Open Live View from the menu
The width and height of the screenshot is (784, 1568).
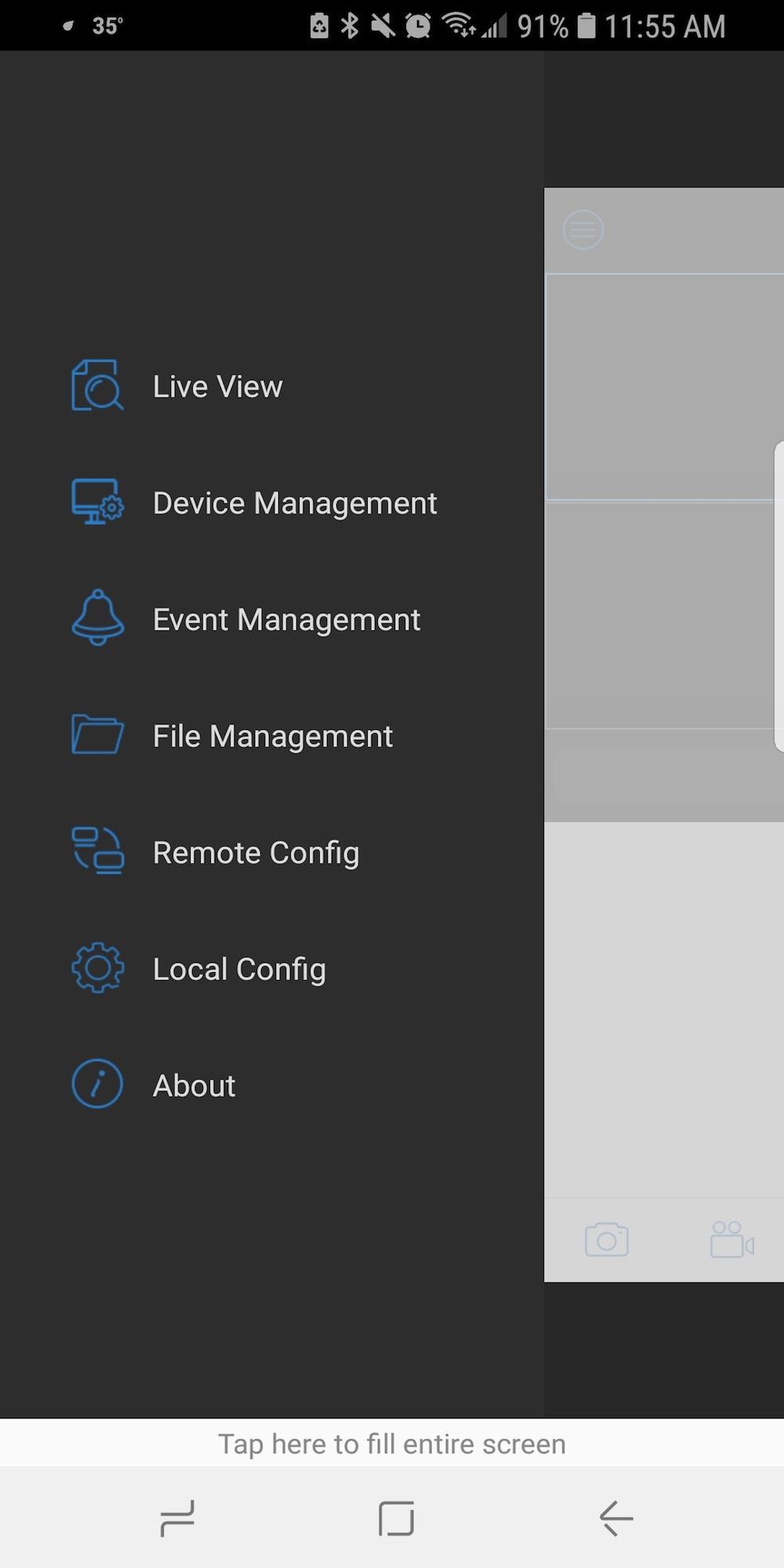[217, 387]
